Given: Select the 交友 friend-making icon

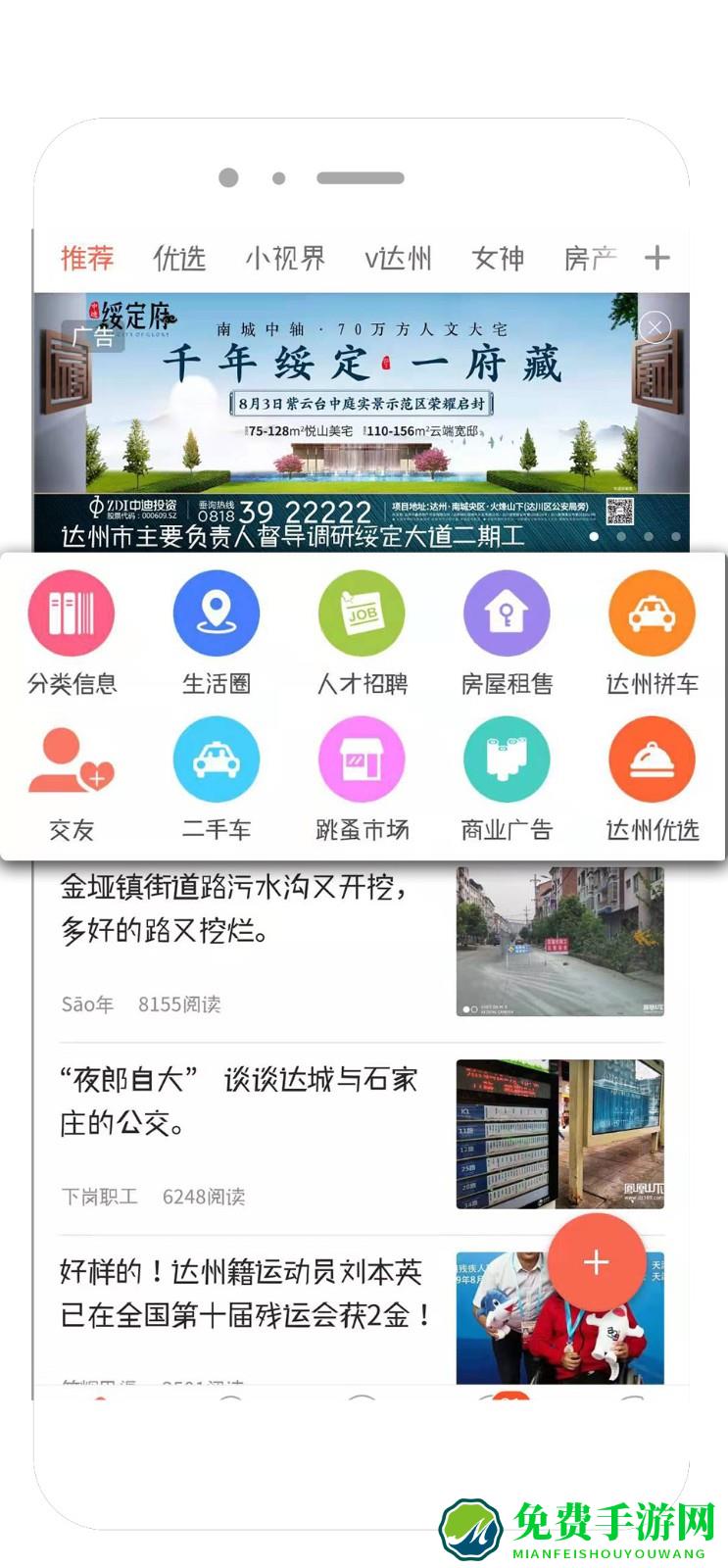Looking at the screenshot, I should click(72, 759).
